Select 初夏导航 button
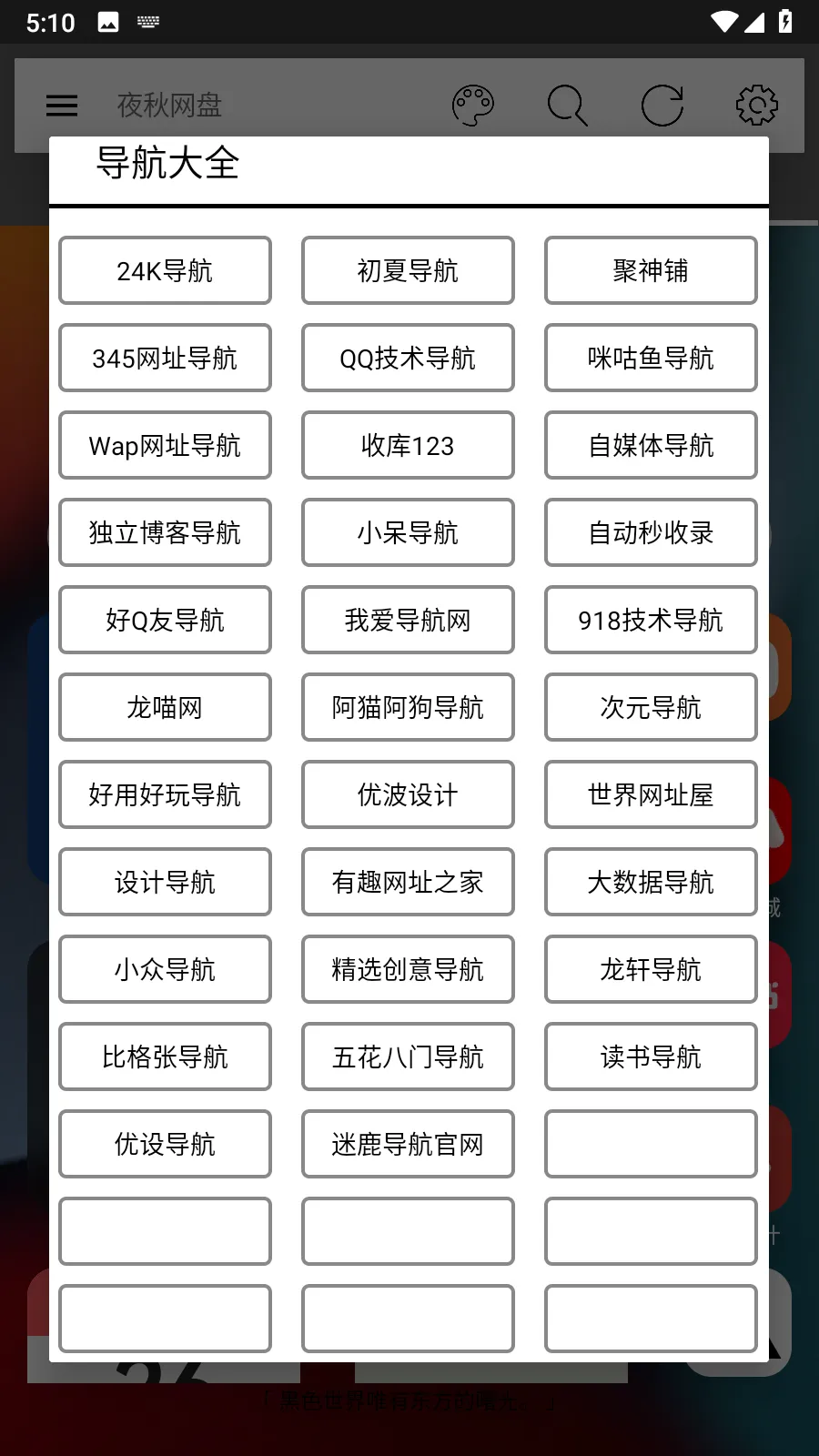 pos(408,270)
